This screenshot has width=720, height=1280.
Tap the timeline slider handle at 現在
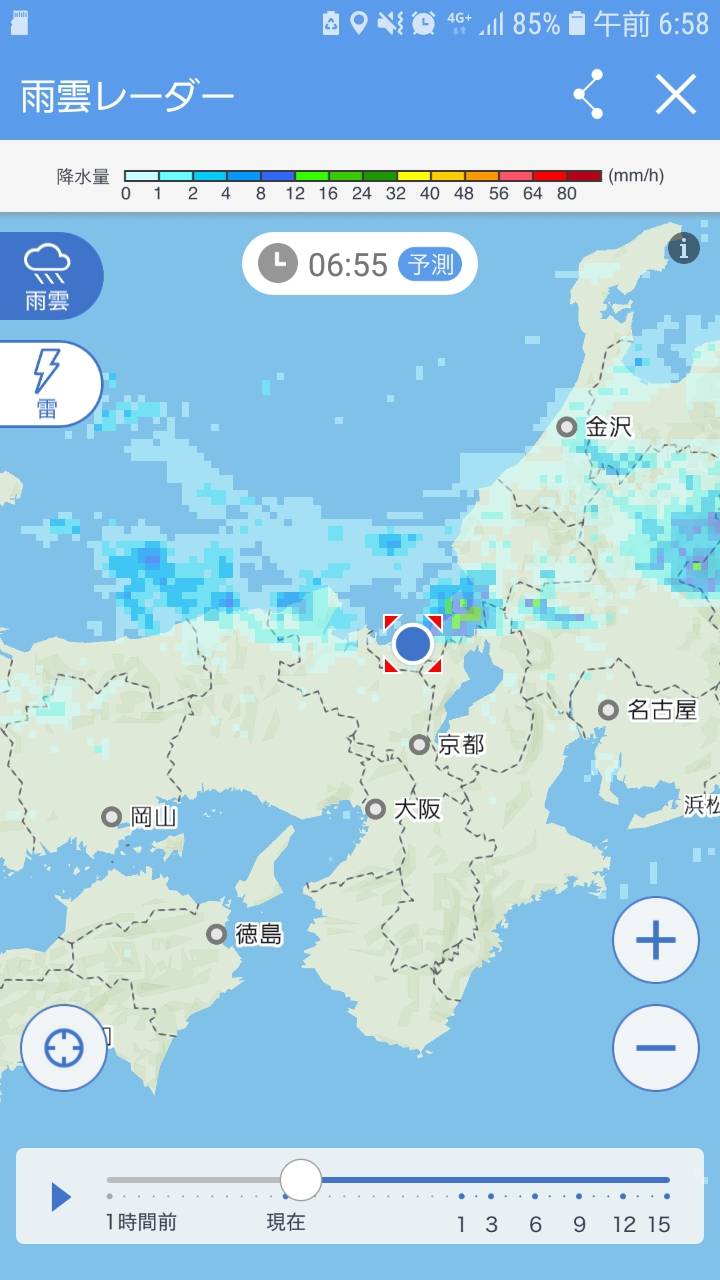301,1180
